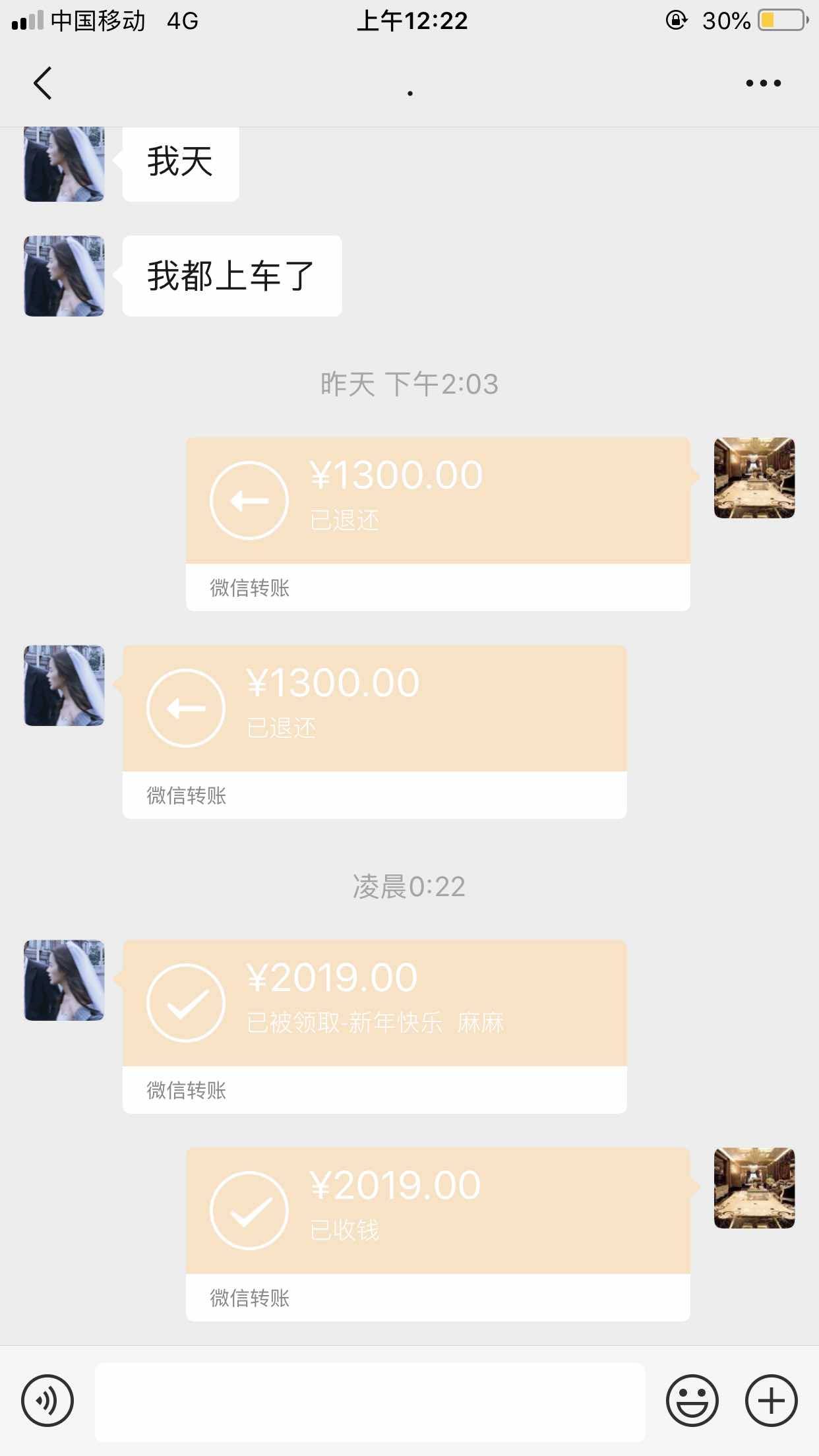Screen dimensions: 819x1456
Task: Switch to voice message input
Action: 47,1400
